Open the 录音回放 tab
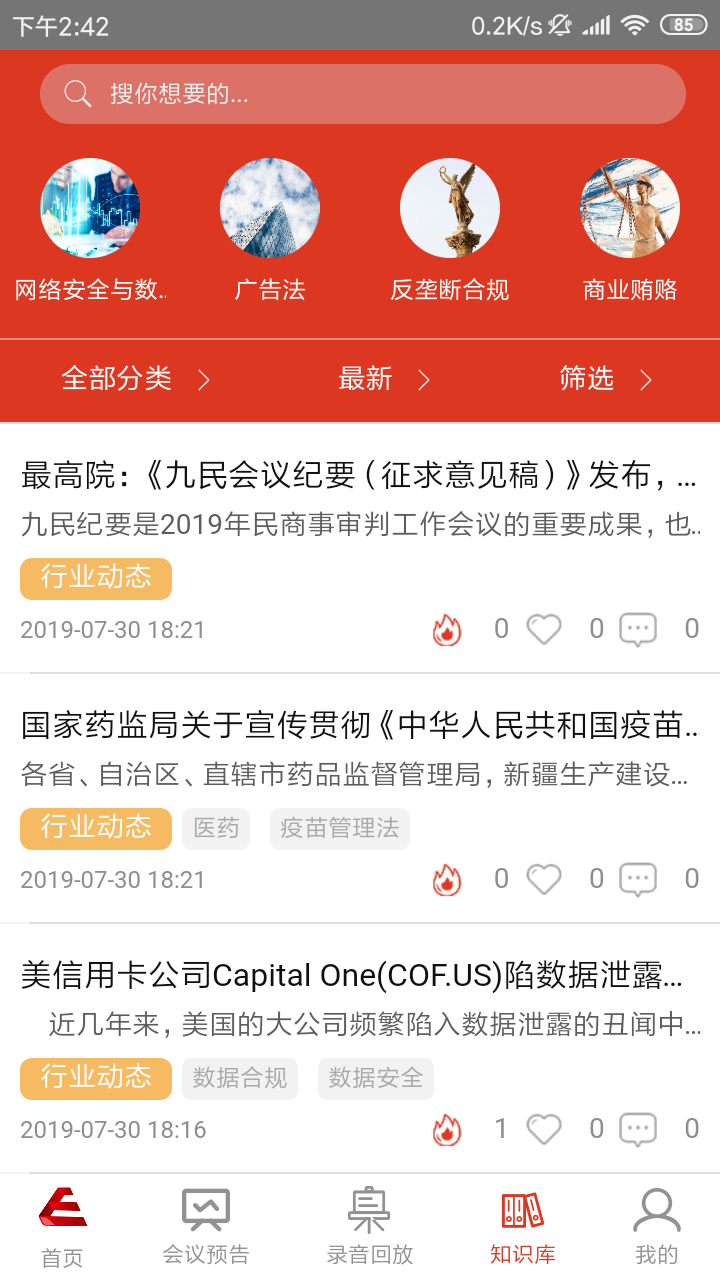Screen dimensions: 720x1280 tap(370, 1229)
